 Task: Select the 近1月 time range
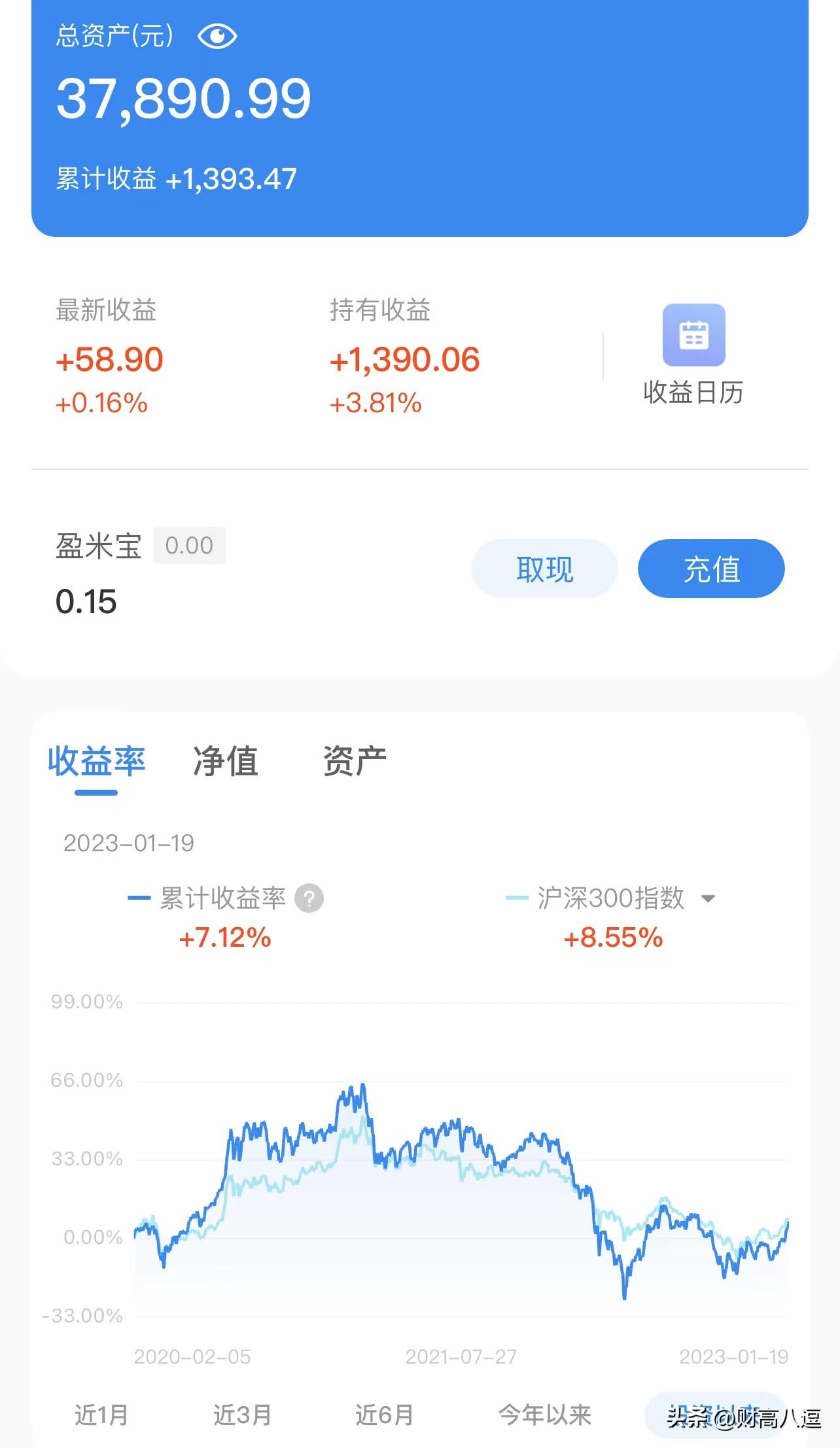[x=101, y=1415]
